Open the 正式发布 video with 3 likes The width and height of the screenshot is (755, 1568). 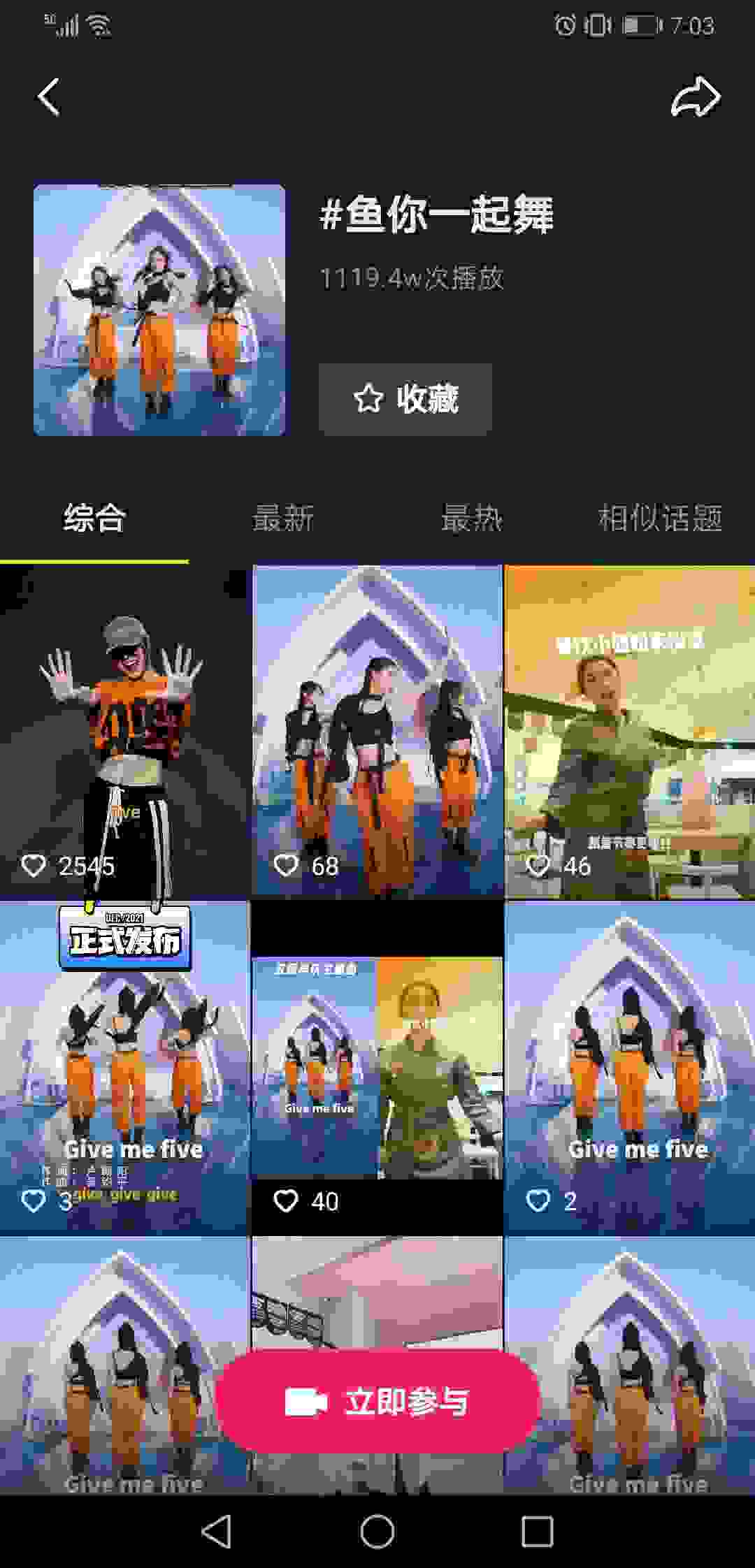pyautogui.click(x=124, y=1067)
